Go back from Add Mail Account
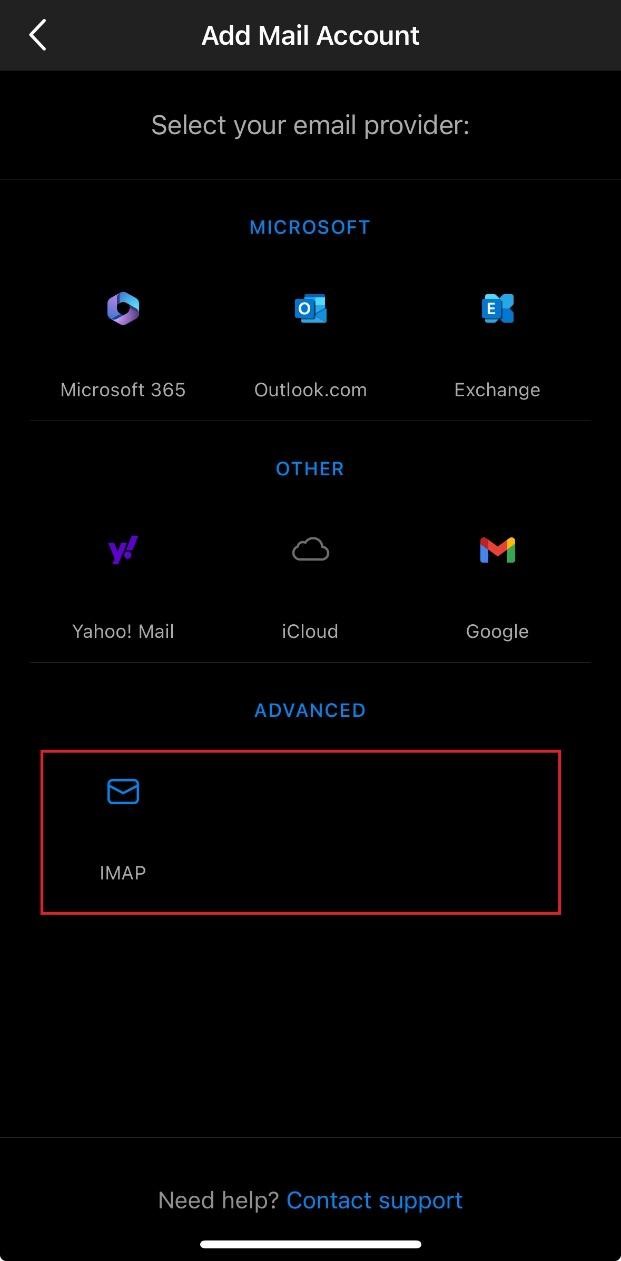 tap(38, 36)
